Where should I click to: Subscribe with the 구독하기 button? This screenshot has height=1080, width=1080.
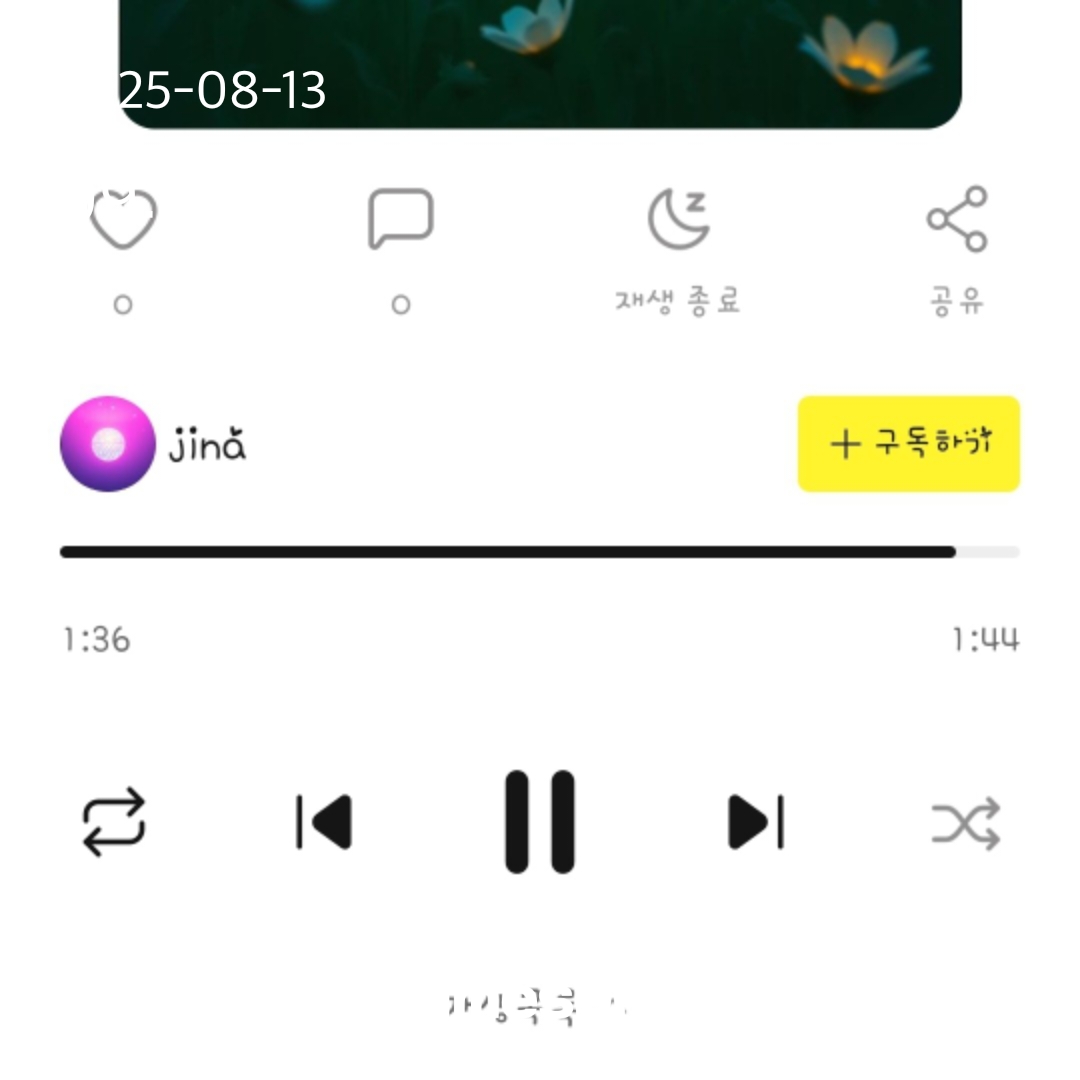click(x=908, y=444)
